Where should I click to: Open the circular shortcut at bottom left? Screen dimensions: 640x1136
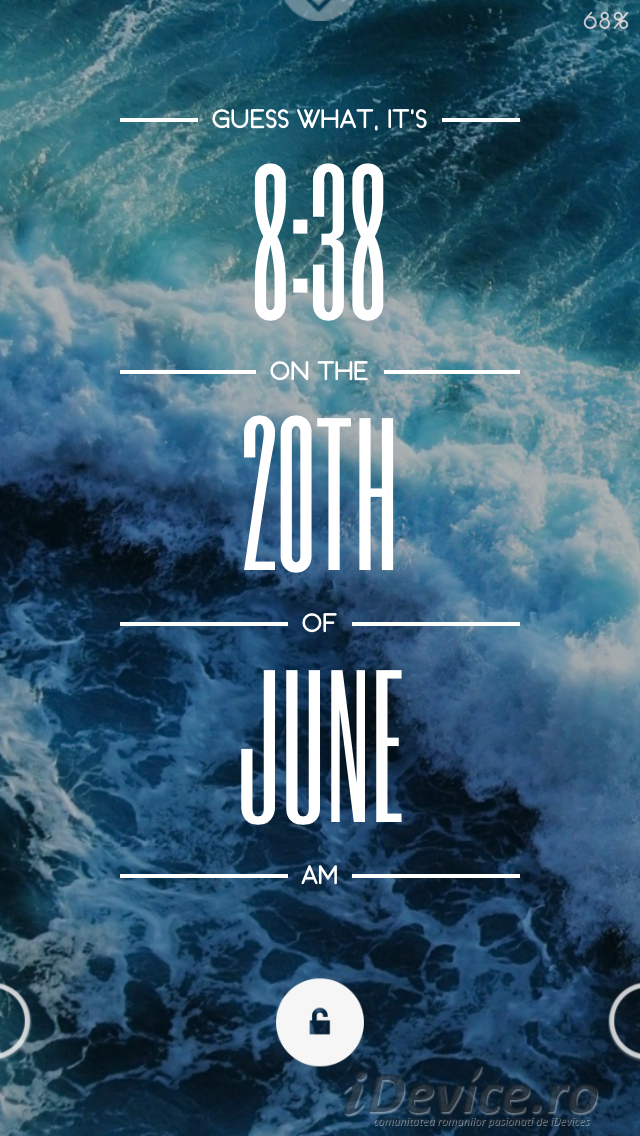pos(13,1020)
